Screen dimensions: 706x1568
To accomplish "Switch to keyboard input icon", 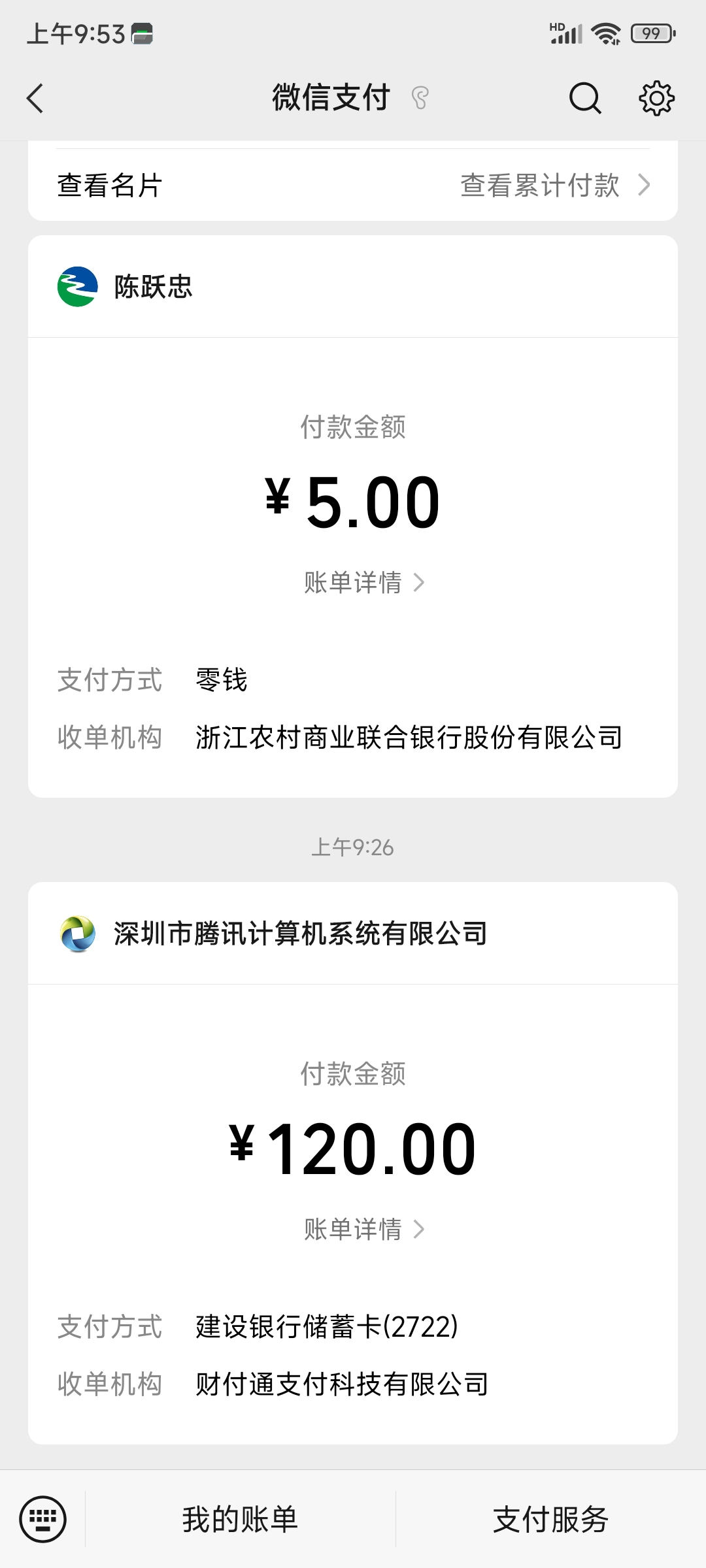I will point(43,1519).
